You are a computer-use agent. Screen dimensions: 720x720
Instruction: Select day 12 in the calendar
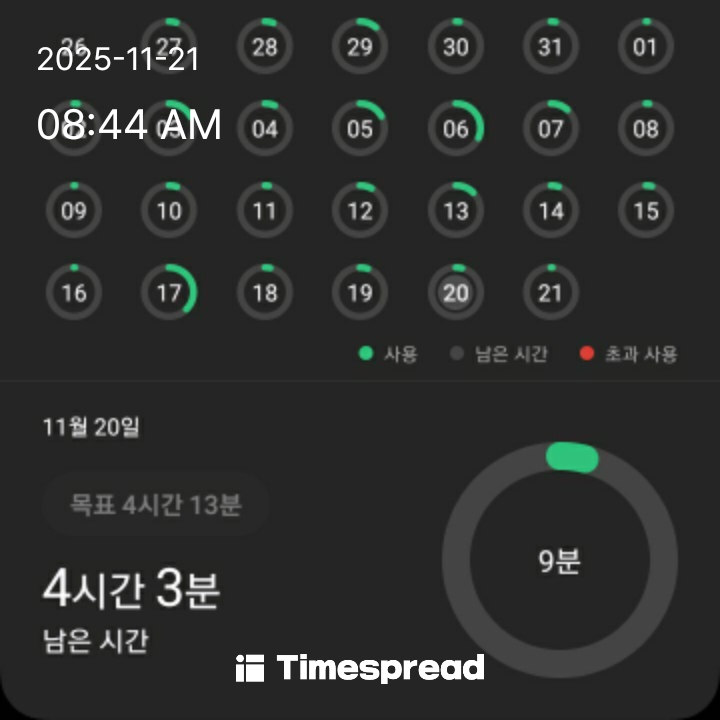[360, 211]
